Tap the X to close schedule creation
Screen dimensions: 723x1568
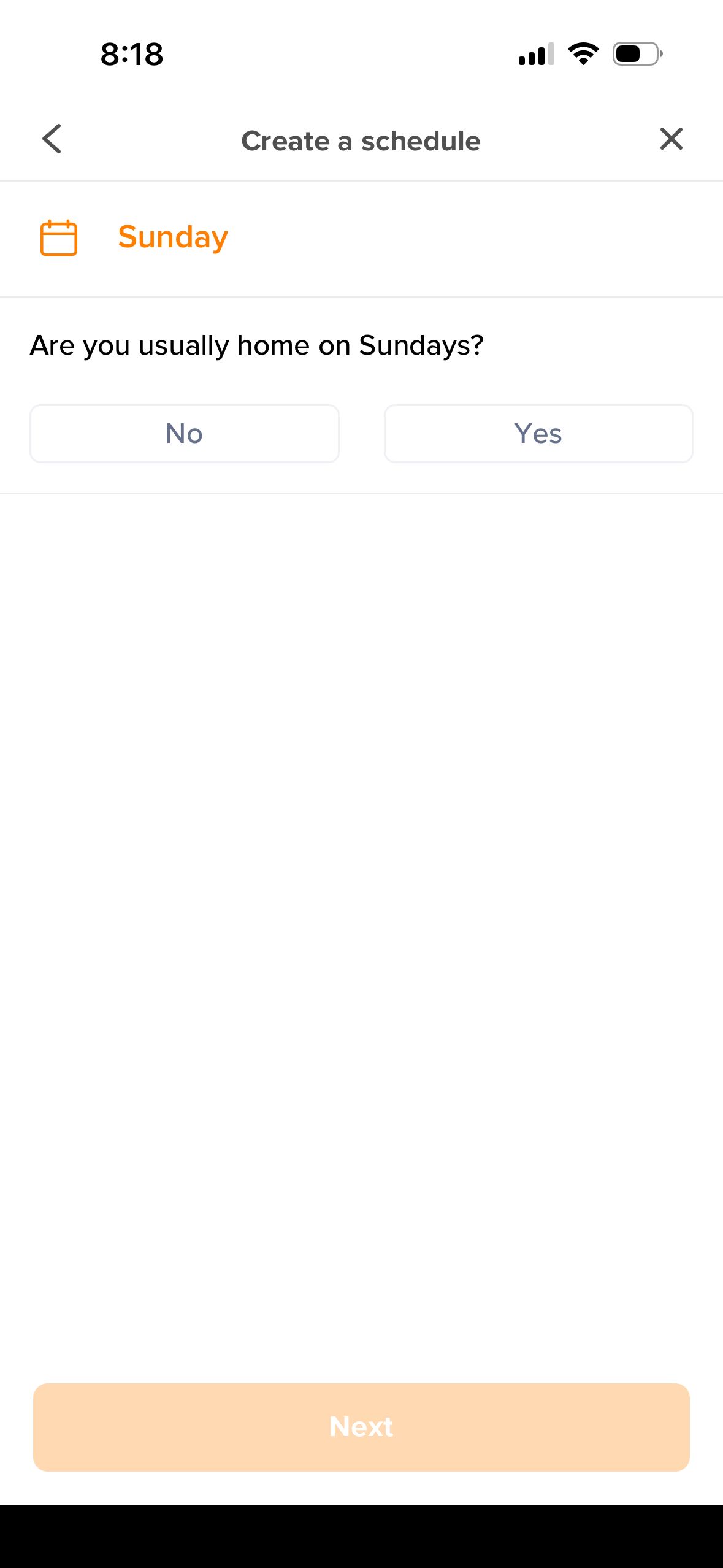point(671,139)
